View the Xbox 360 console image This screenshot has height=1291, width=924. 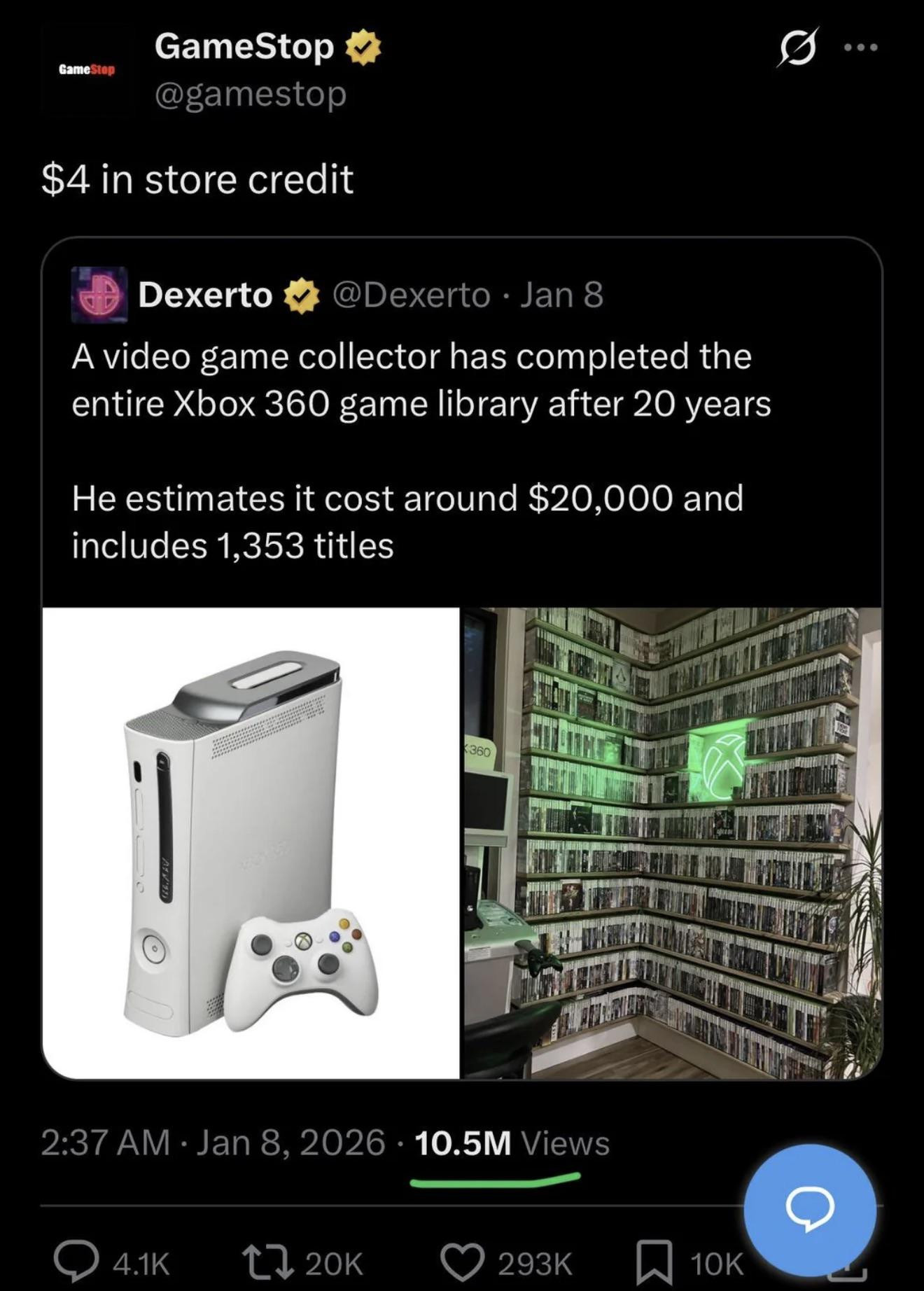point(251,842)
